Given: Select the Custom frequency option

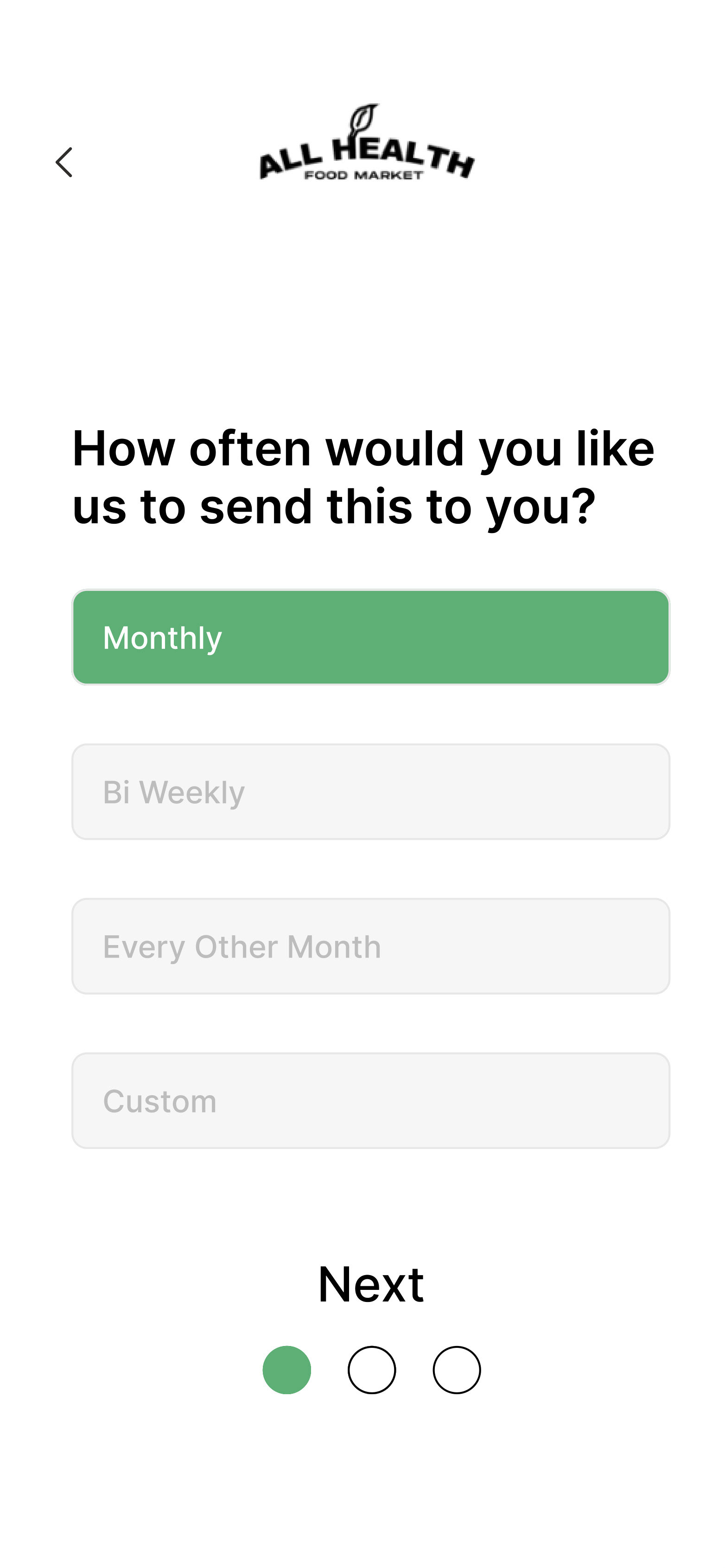Looking at the screenshot, I should [371, 1101].
